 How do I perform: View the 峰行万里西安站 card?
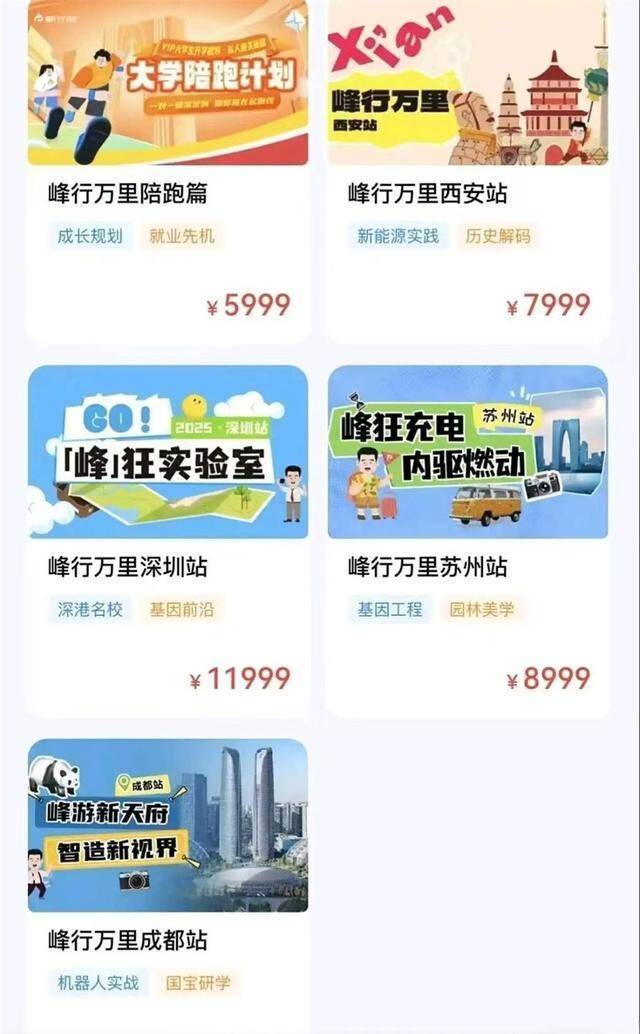pos(467,192)
